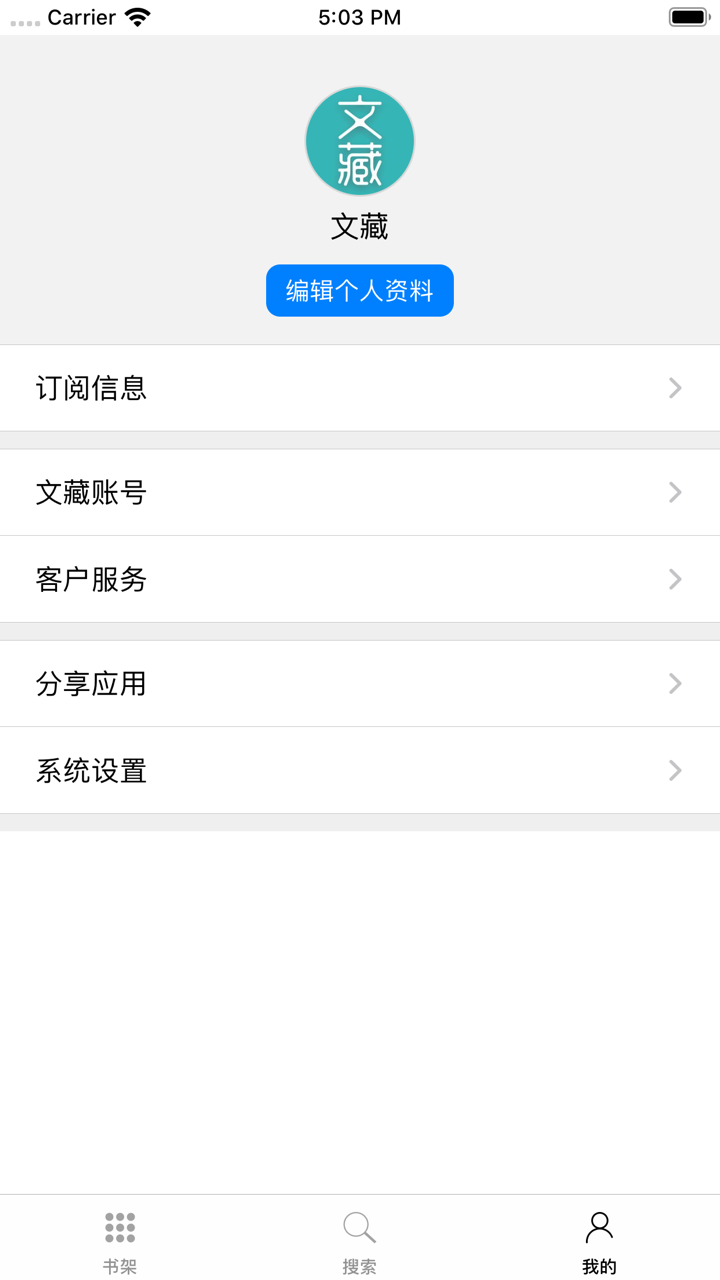Expand the 系统设置 chevron arrow
720x1280 pixels.
675,770
